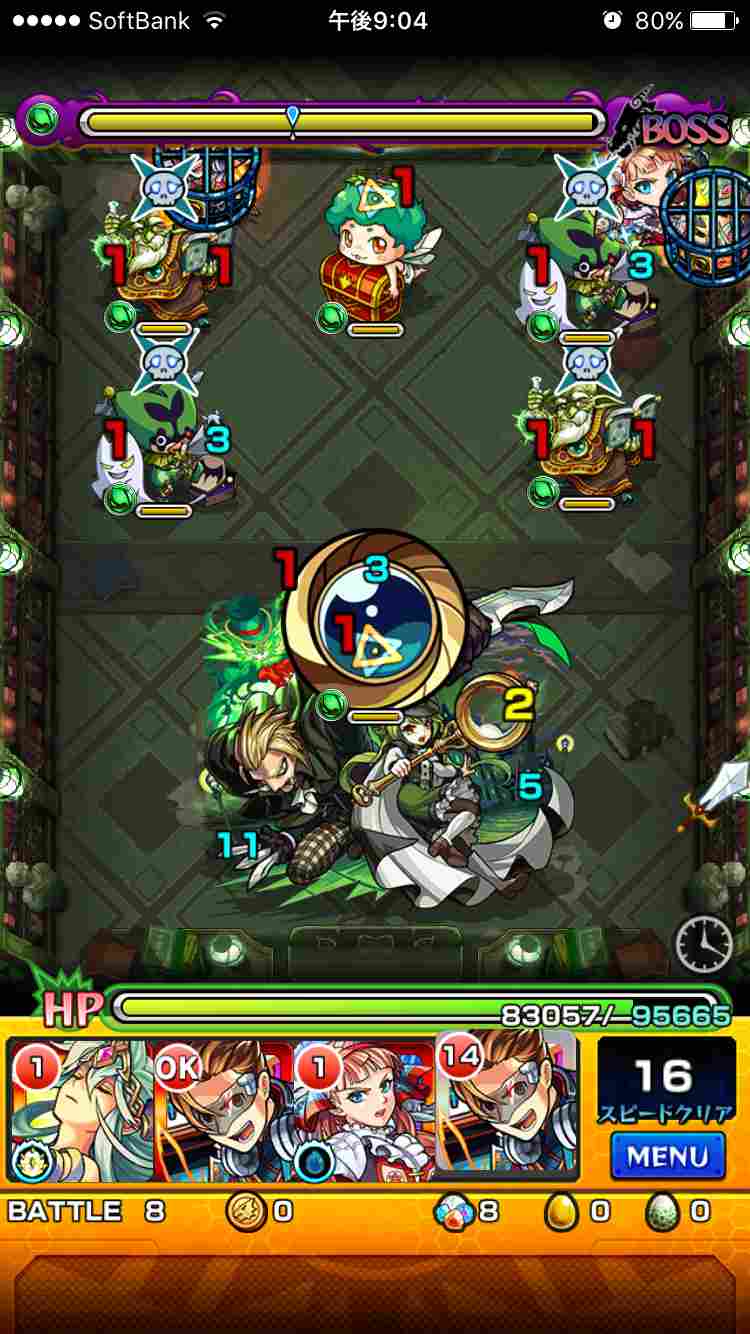
Task: Open the blue MENU button
Action: click(x=667, y=1156)
